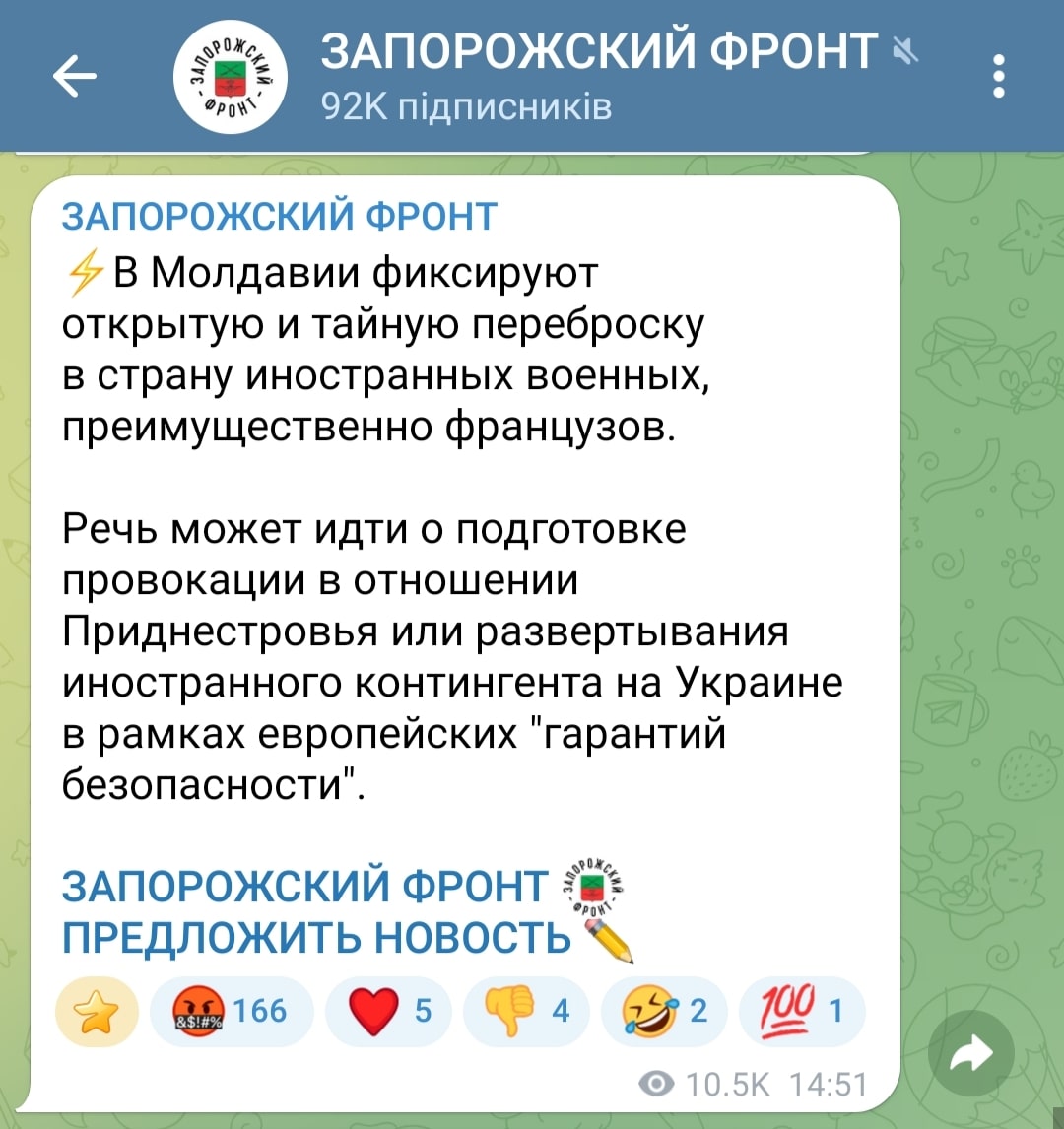
Task: Add a thumbs-down reaction
Action: click(526, 1013)
